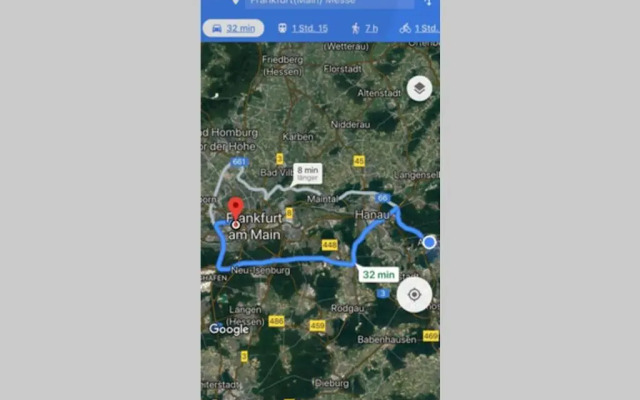640x400 pixels.
Task: Select the 8 min slower alternative route
Action: (306, 172)
